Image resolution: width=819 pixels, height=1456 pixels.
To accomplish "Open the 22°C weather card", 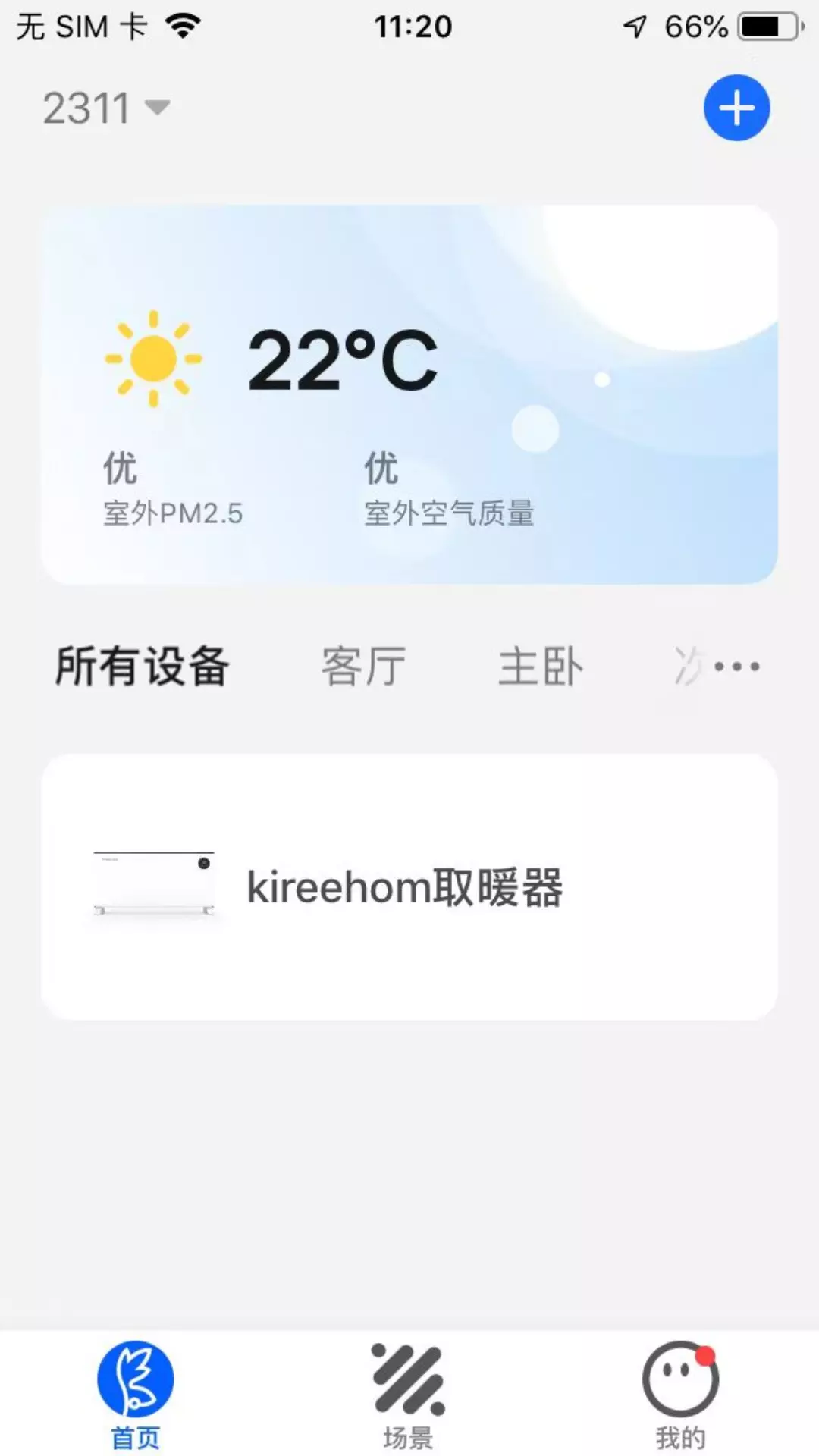I will (409, 394).
